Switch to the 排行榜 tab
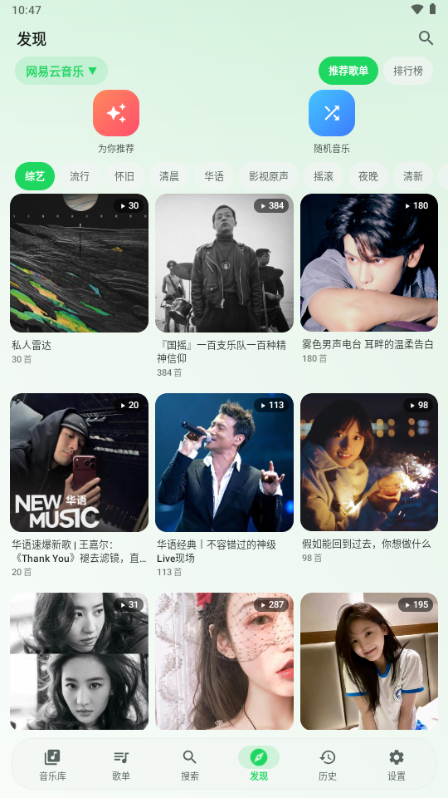This screenshot has width=448, height=798. coord(408,71)
